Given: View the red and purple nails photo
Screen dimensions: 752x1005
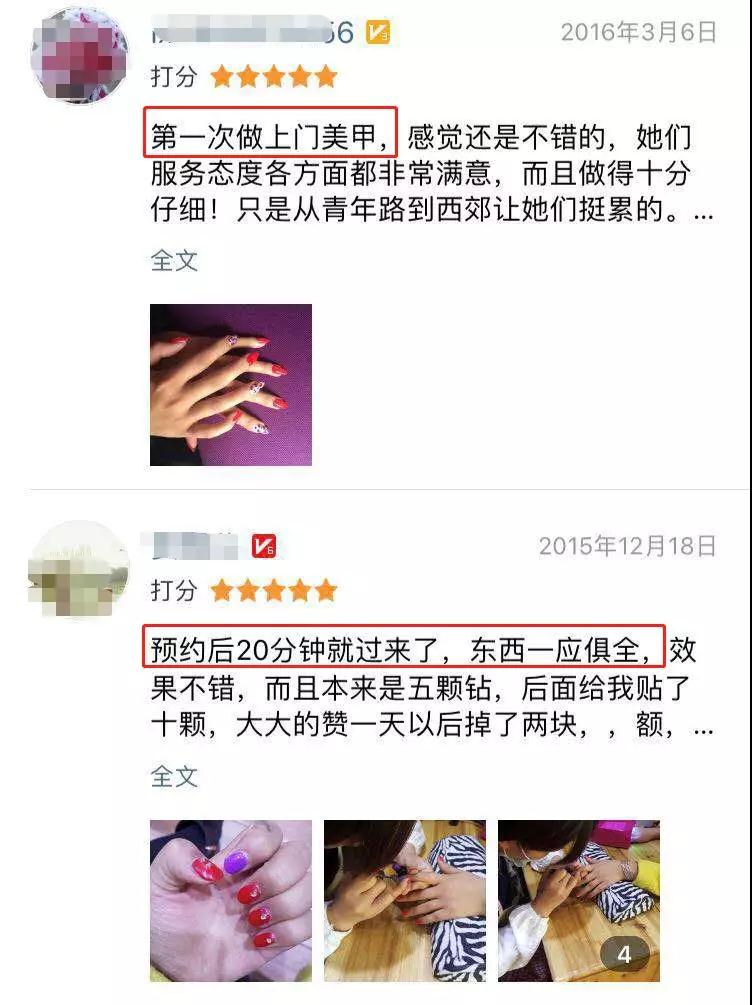Looking at the screenshot, I should tap(231, 900).
